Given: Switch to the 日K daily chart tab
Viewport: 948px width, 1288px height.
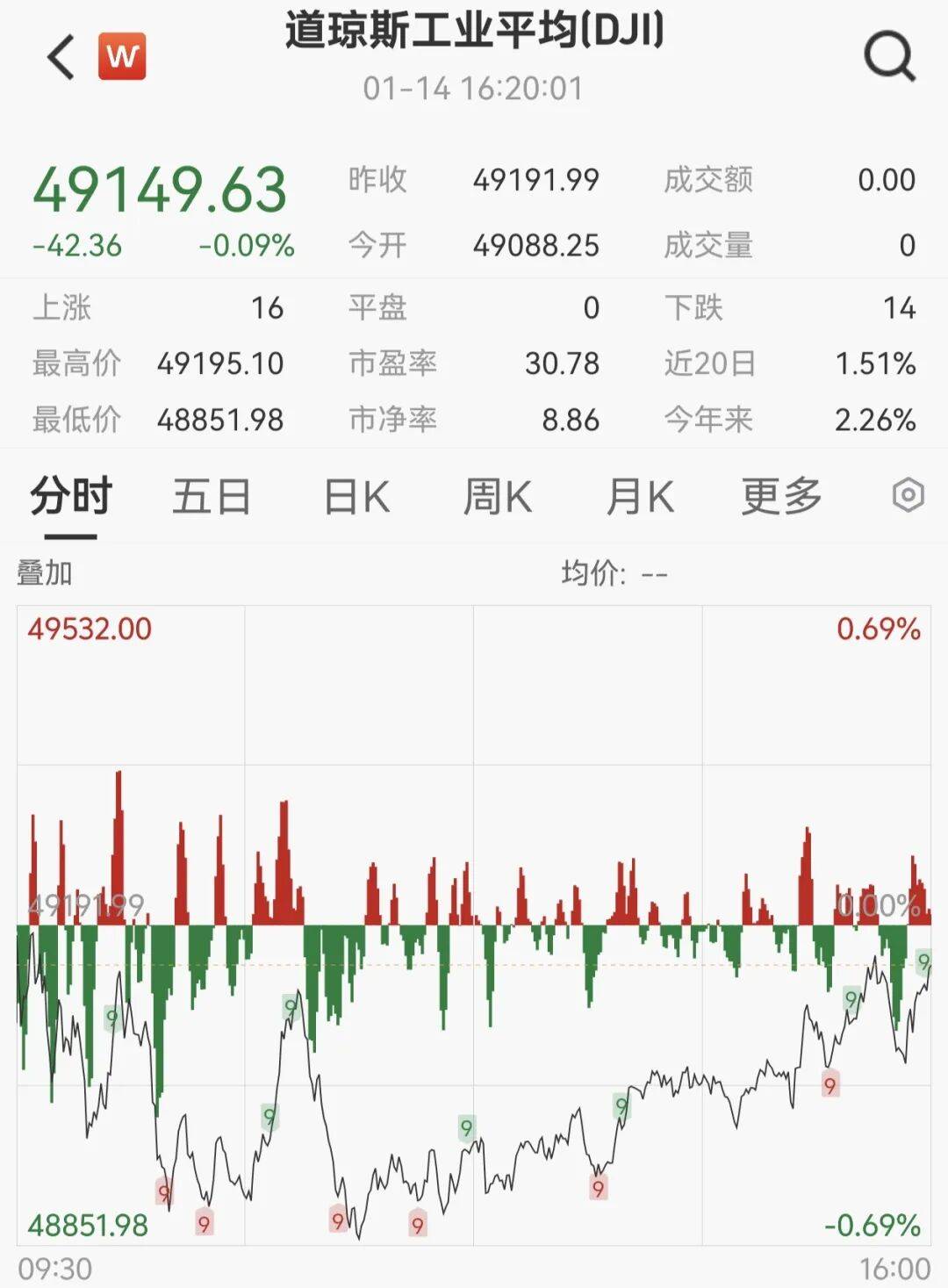Looking at the screenshot, I should click(356, 497).
